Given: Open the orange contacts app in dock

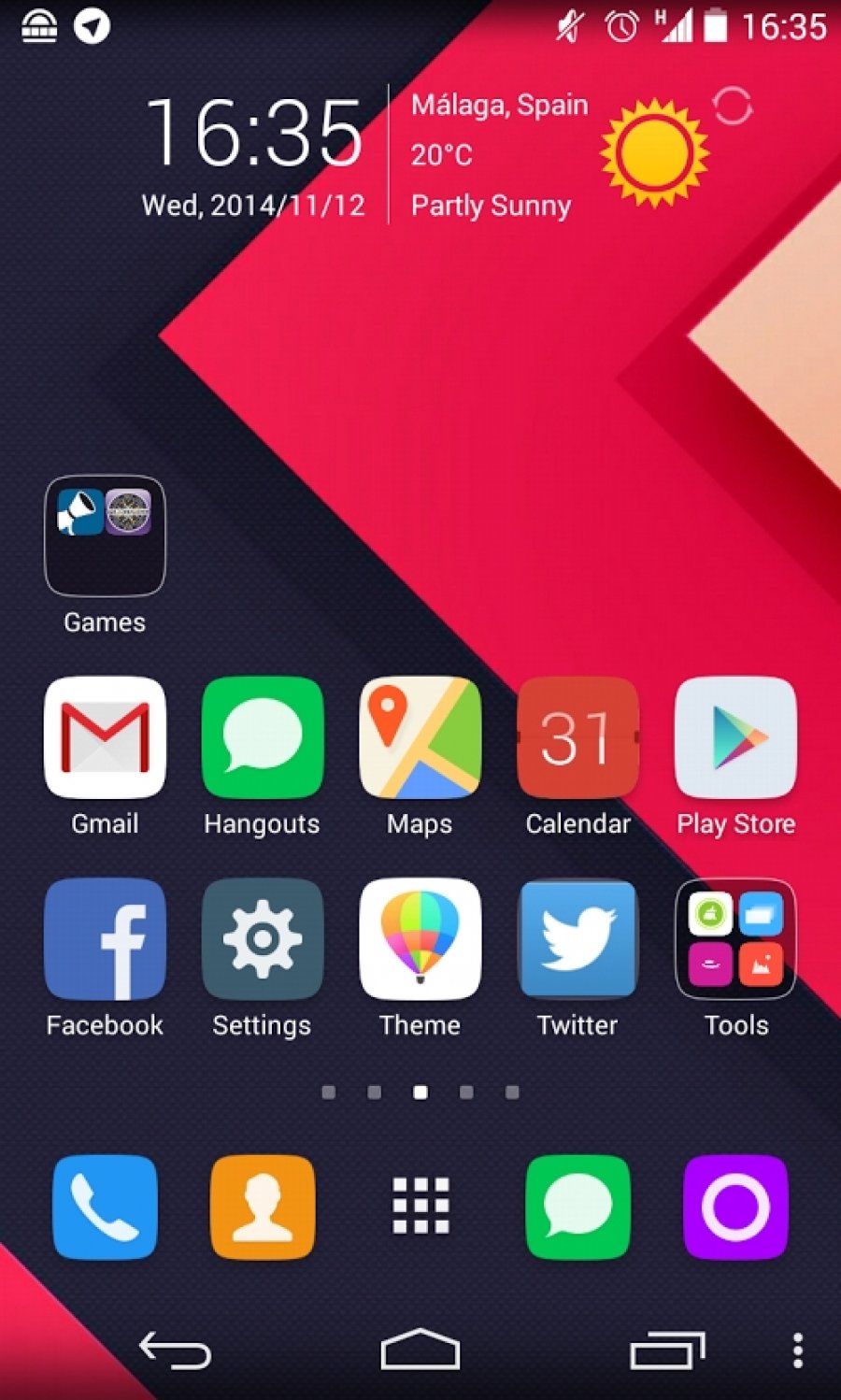Looking at the screenshot, I should click(x=263, y=1207).
